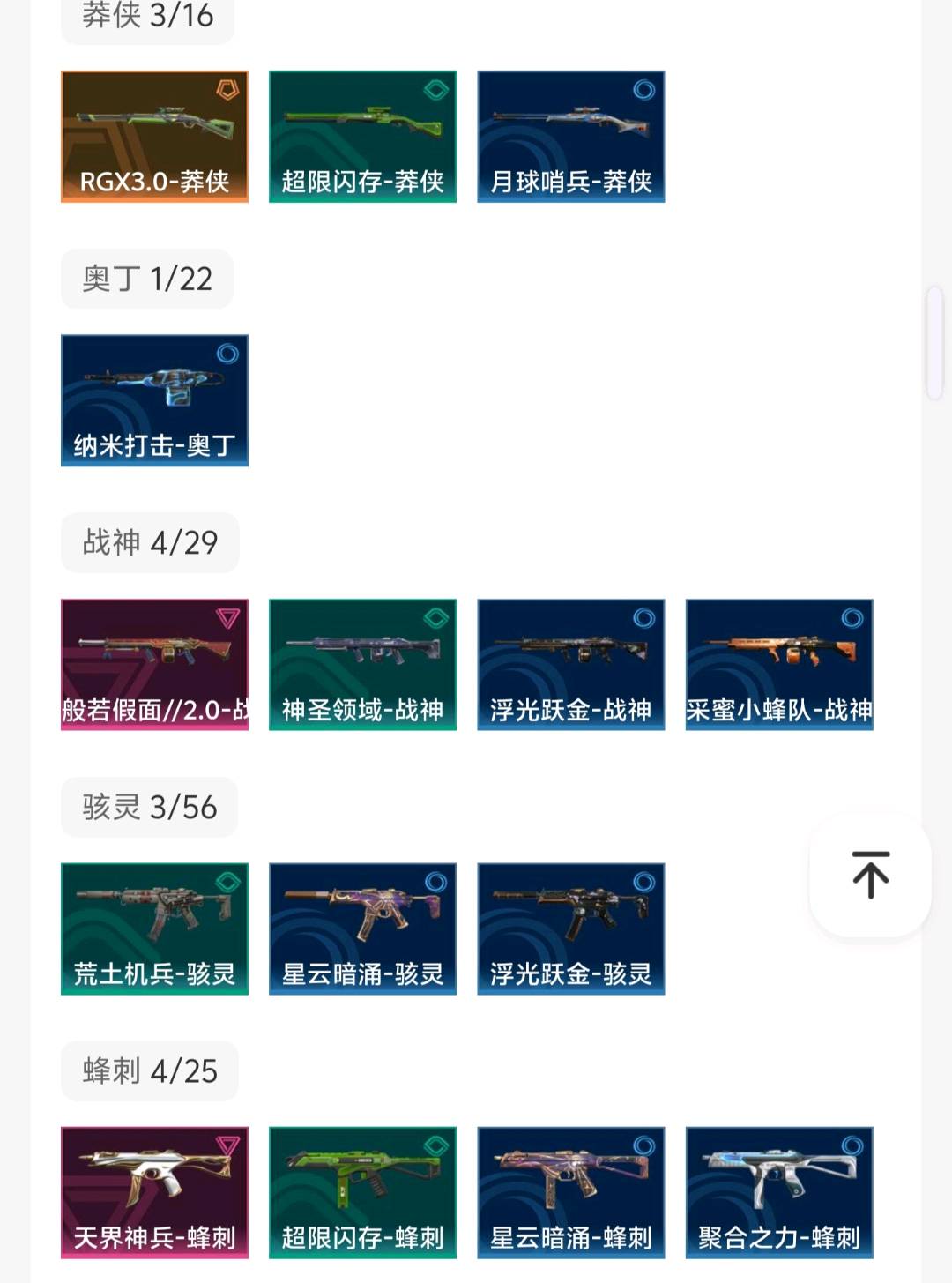Viewport: 952px width, 1283px height.
Task: View the 浮光跃金-骇灵 skin
Action: click(x=570, y=929)
